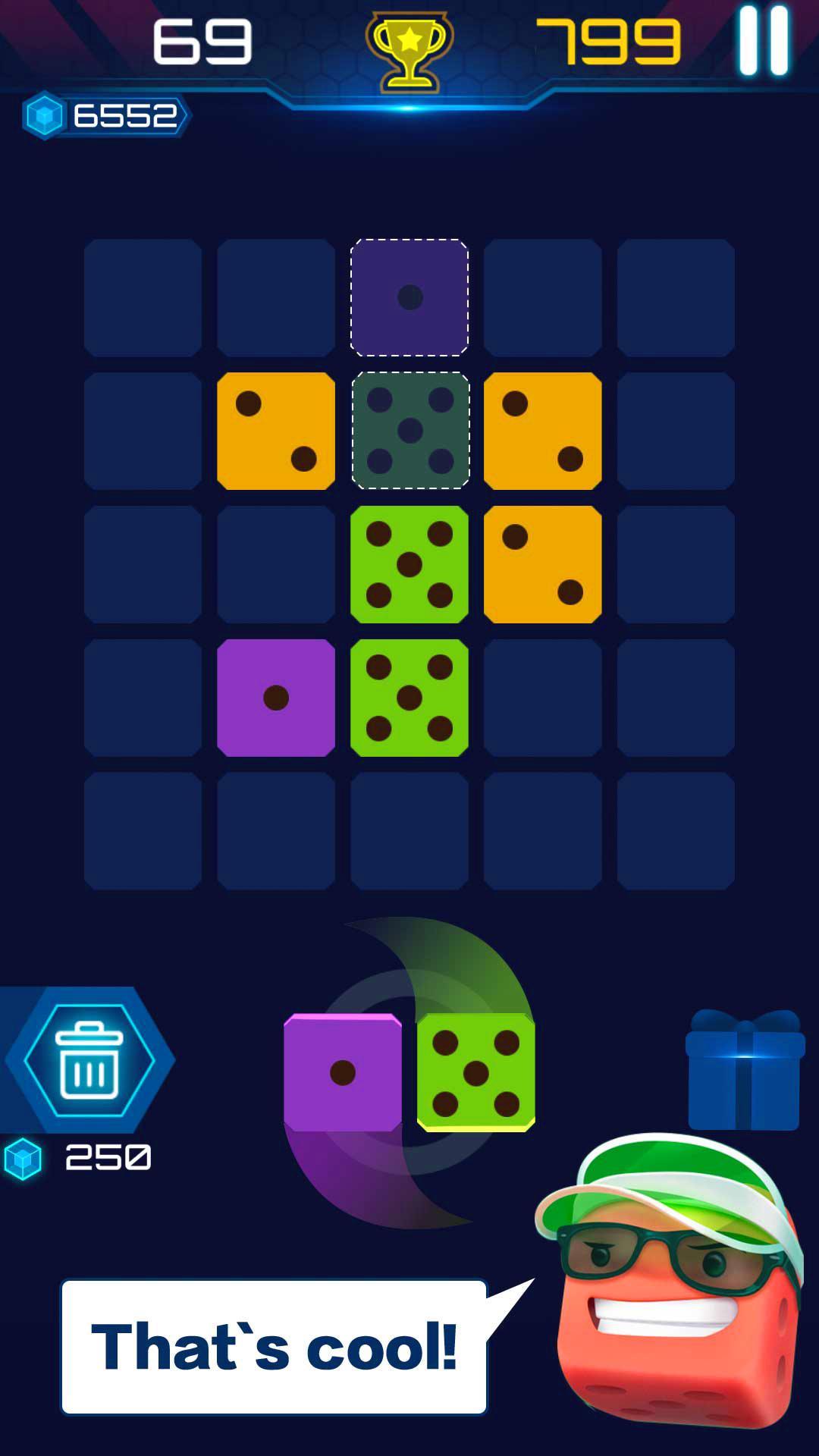
Task: Open the blue gift box
Action: click(x=744, y=1070)
